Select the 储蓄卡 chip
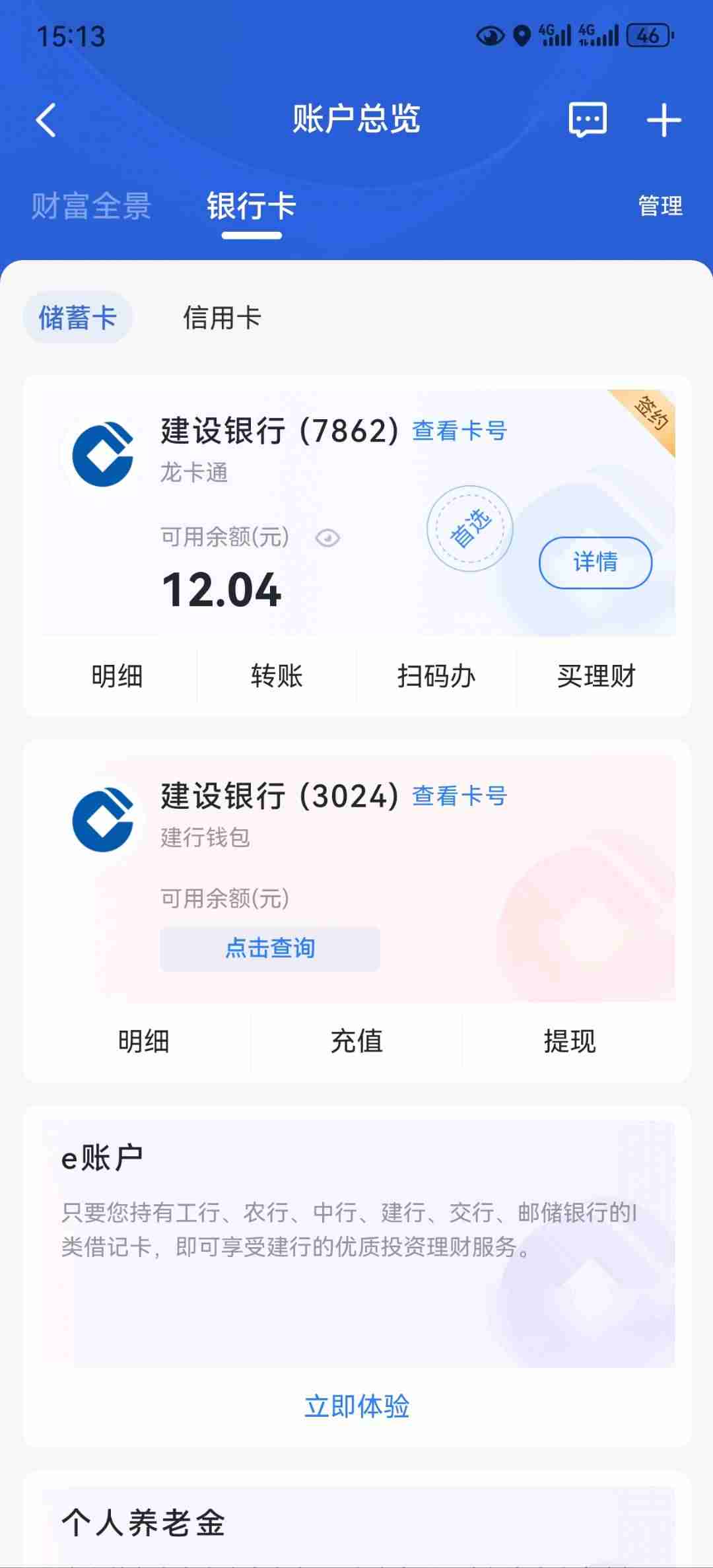This screenshot has width=713, height=1568. tap(78, 318)
